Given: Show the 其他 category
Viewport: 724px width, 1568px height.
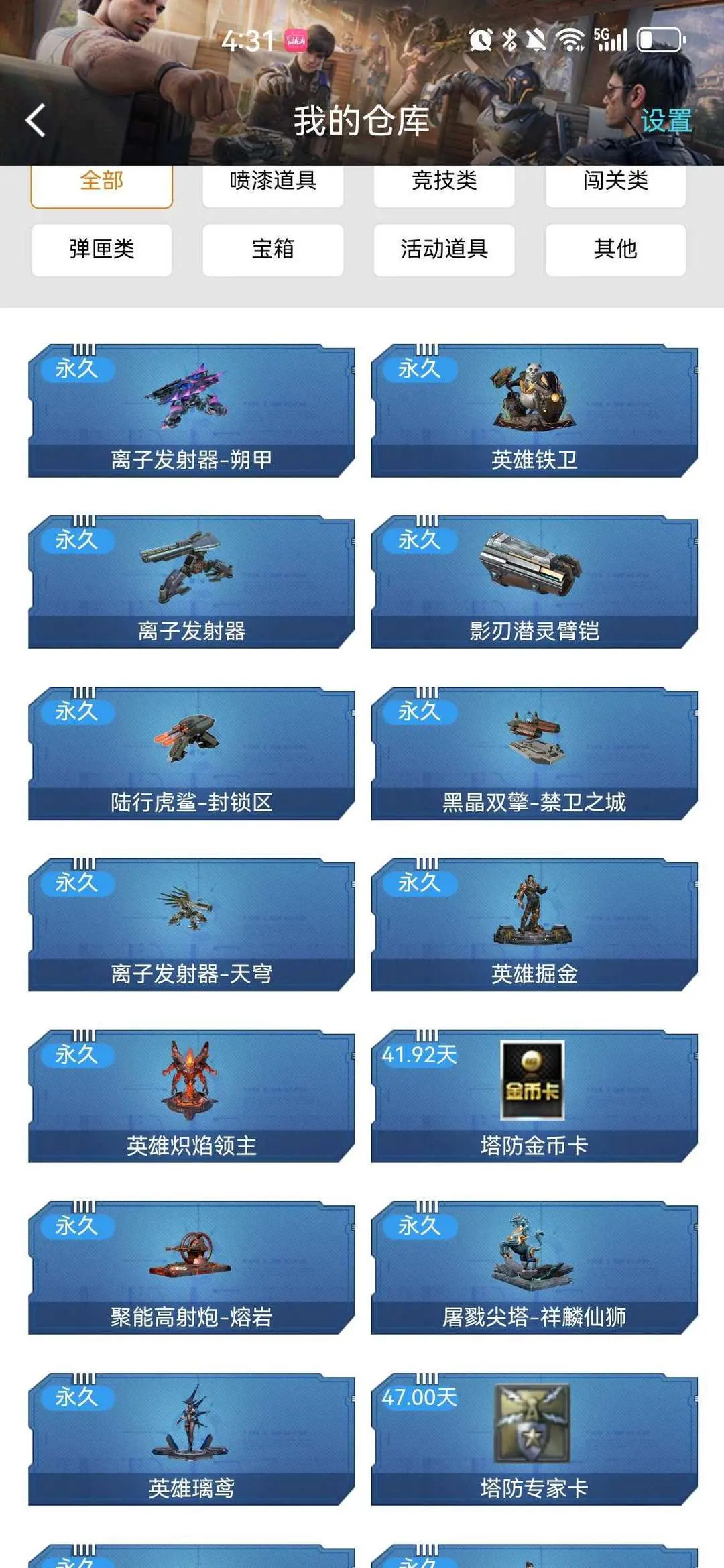Looking at the screenshot, I should point(615,249).
